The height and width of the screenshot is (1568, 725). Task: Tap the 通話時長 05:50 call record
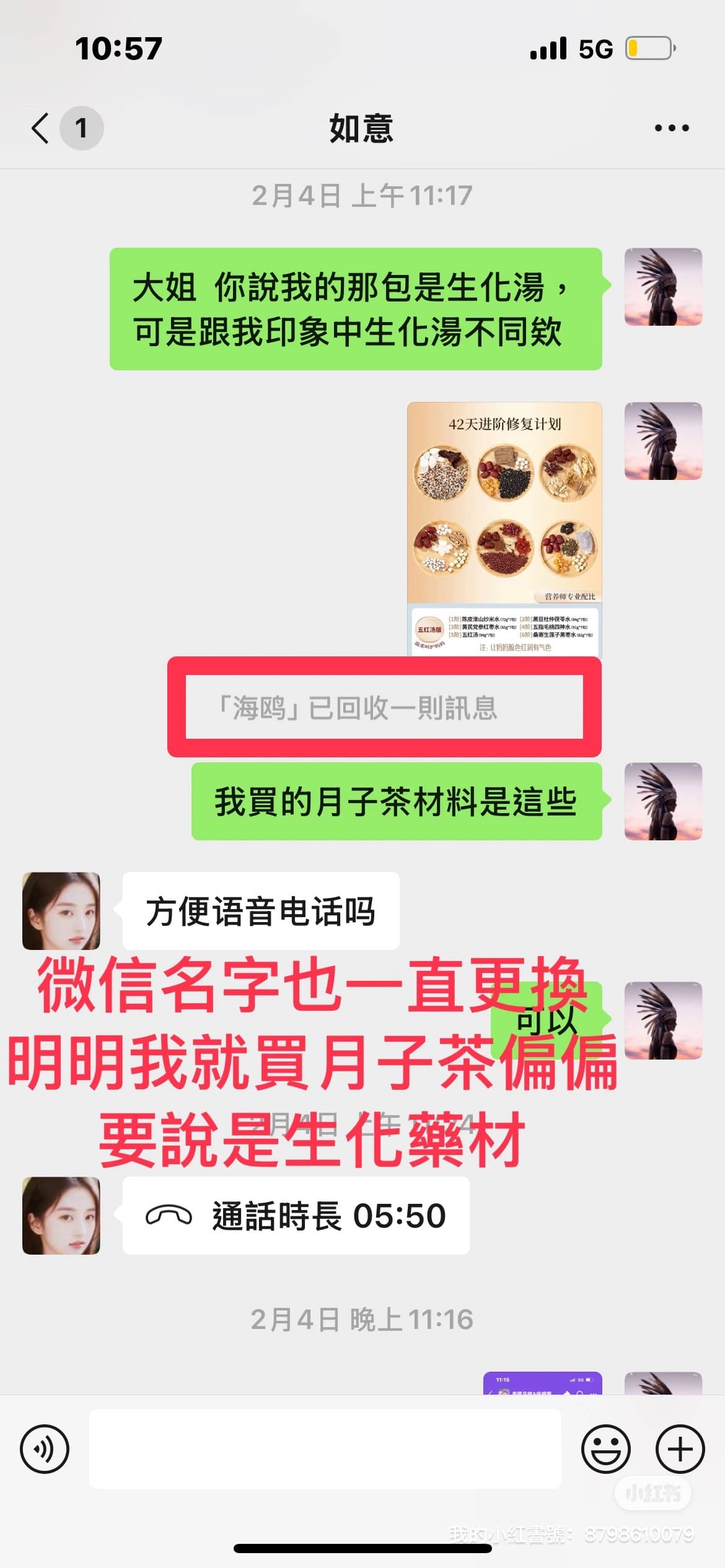296,1216
